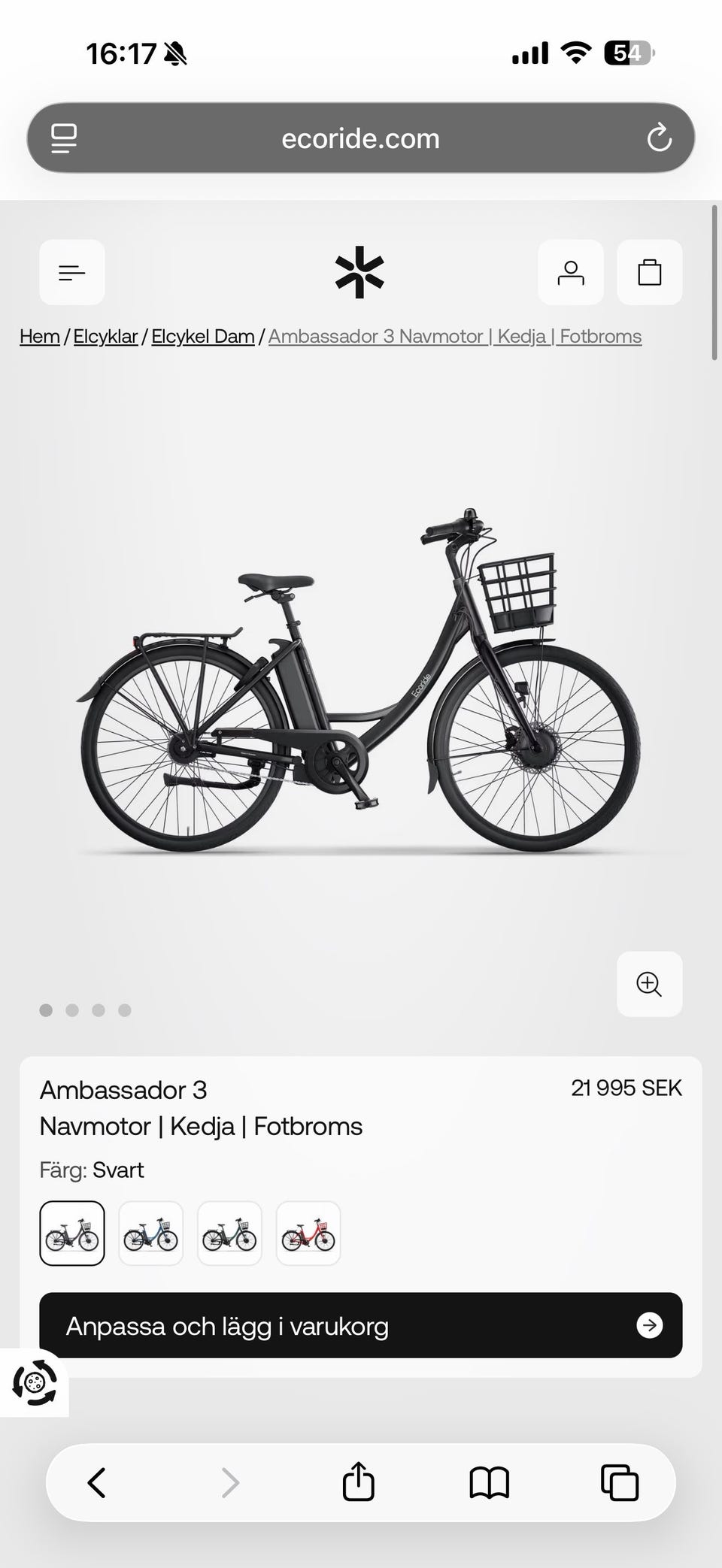The height and width of the screenshot is (1568, 722).
Task: Tap Anpassa och lägg i varukorg
Action: point(361,1325)
